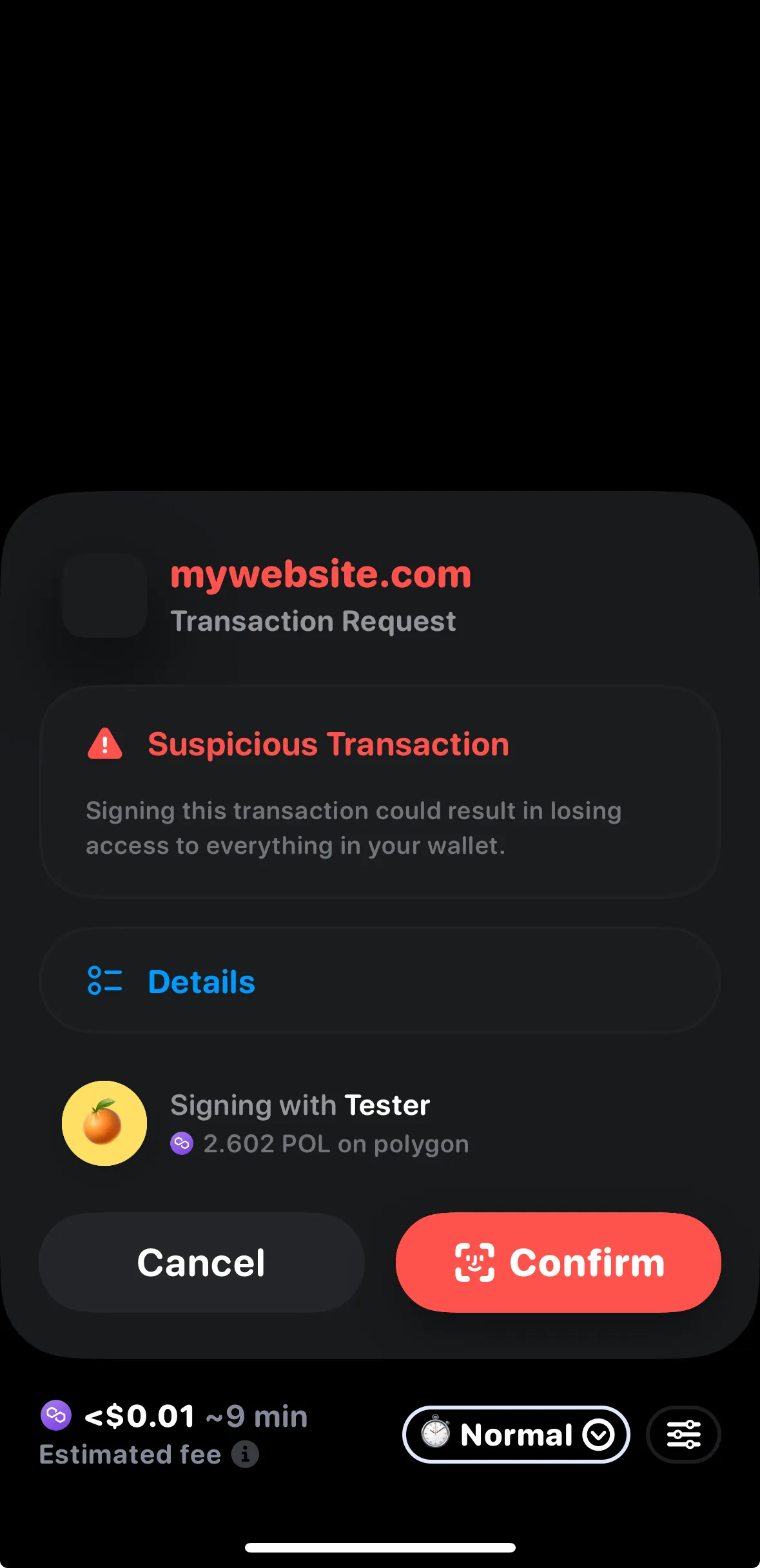Open the Normal speed dropdown
This screenshot has height=1568, width=760.
point(516,1434)
